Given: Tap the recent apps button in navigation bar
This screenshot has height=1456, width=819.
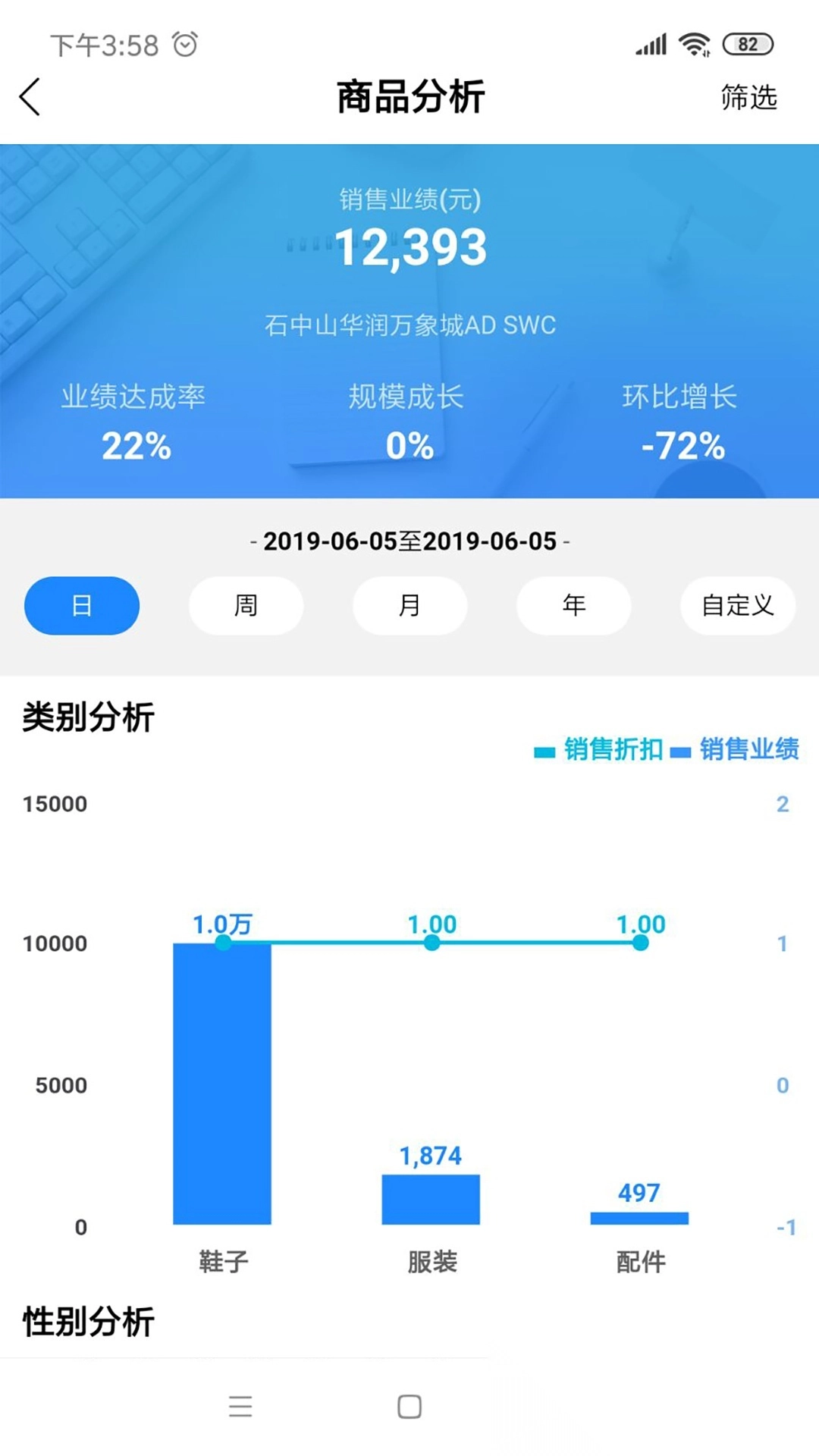Looking at the screenshot, I should (240, 1407).
